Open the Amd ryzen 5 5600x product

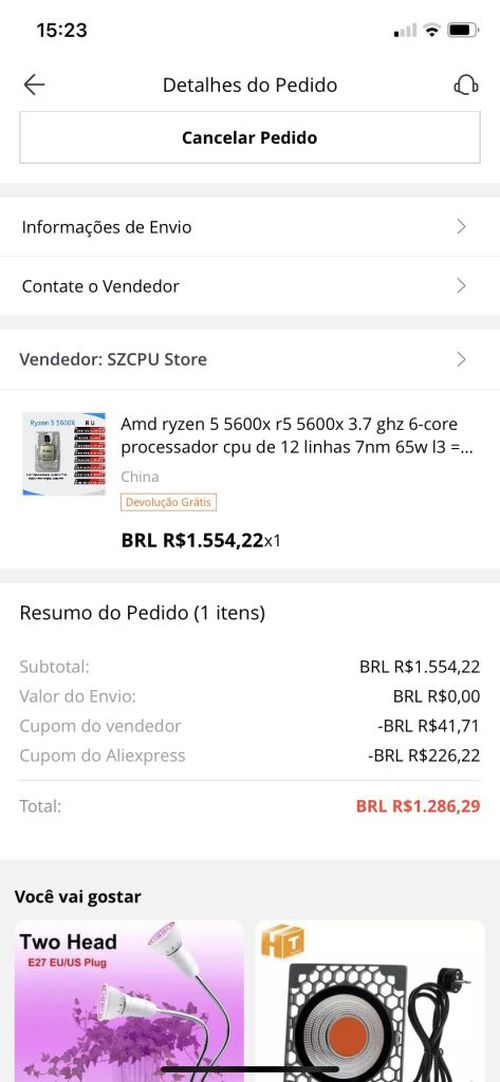(250, 479)
